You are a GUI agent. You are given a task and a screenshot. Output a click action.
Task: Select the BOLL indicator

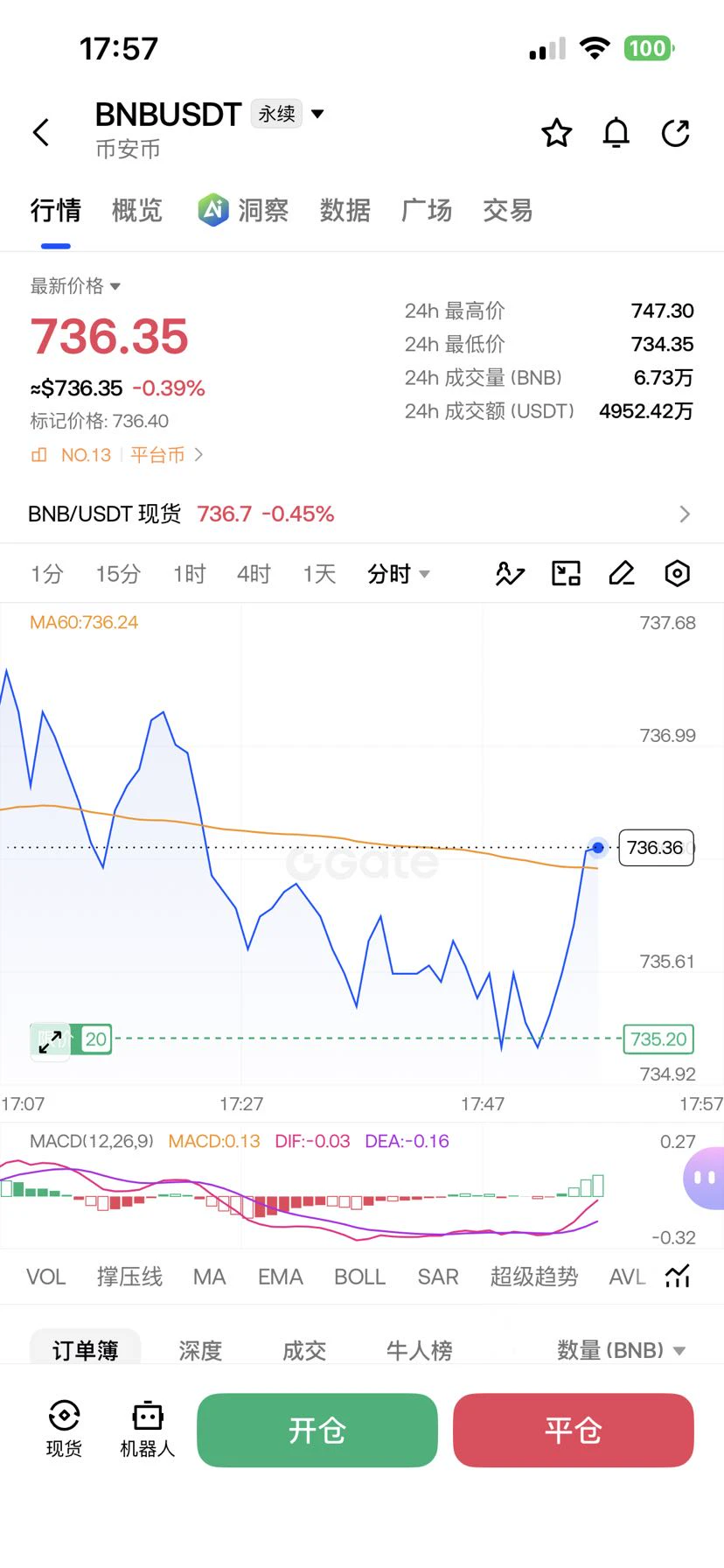point(359,1277)
